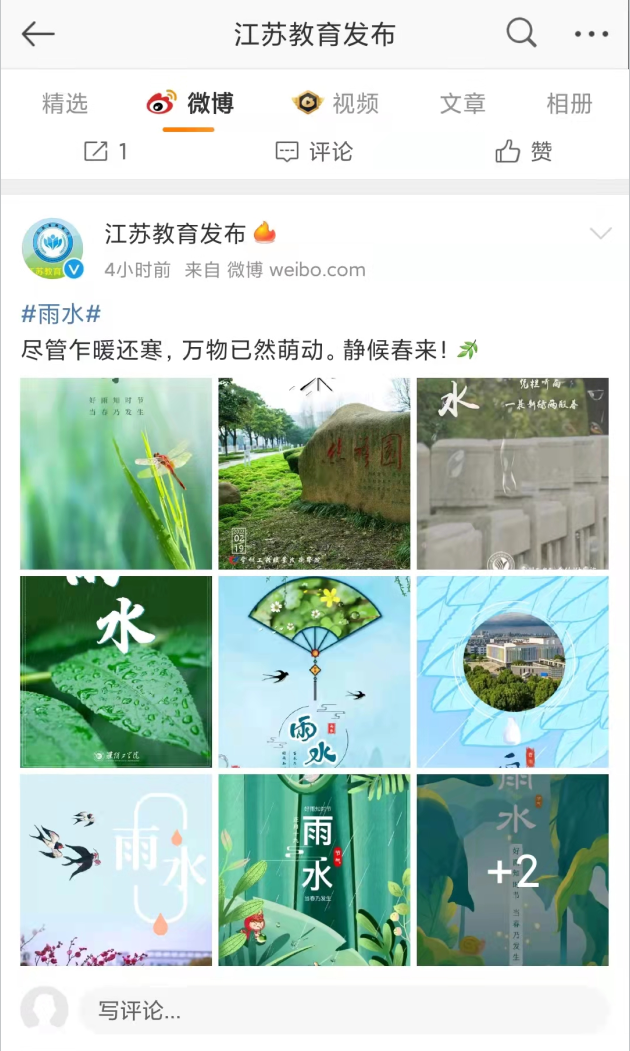630x1051 pixels.
Task: Switch to the 相册 tab
Action: (569, 103)
